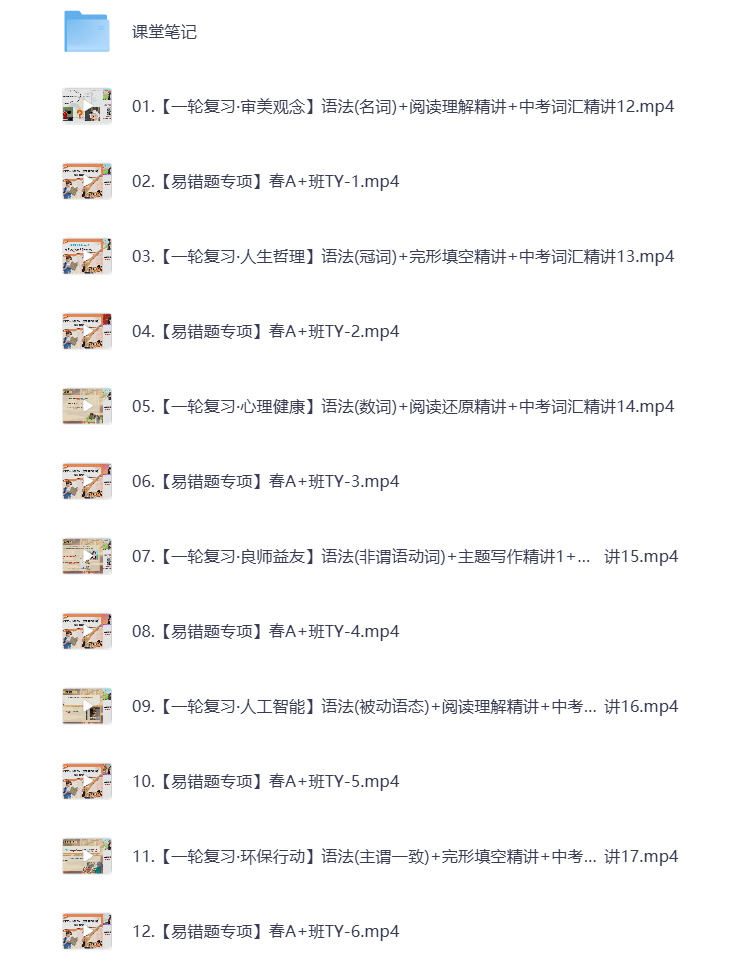The image size is (731, 963).
Task: Open 10 易错题专项 春A+班TY-5.mp4
Action: pyautogui.click(x=265, y=782)
